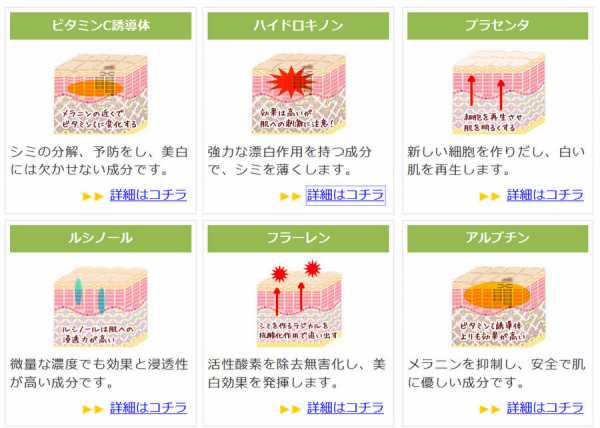Image resolution: width=600 pixels, height=428 pixels.
Task: Follow 詳細はコチラ link for ハイドロキノン
Action: (345, 195)
